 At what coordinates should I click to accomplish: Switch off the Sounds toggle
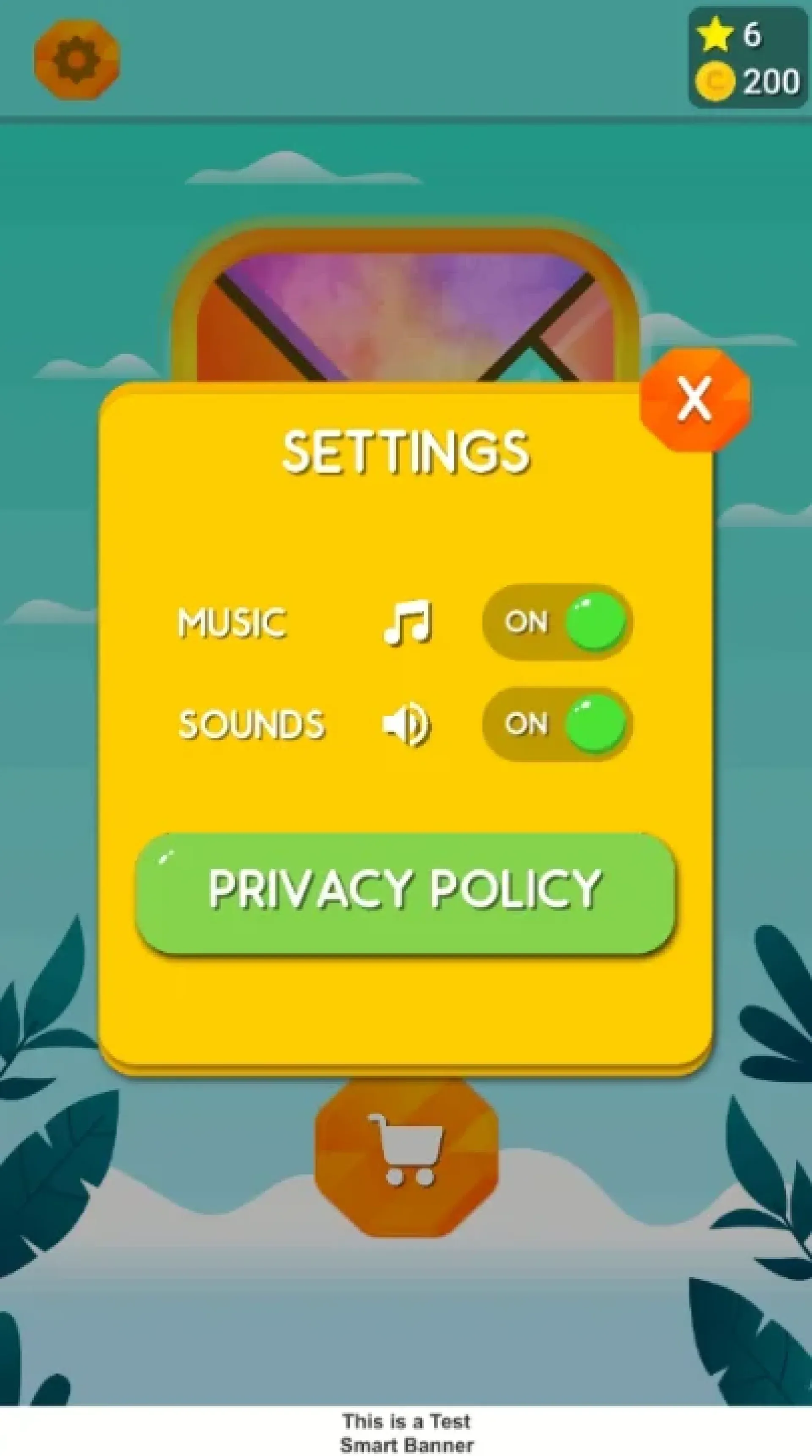[557, 724]
